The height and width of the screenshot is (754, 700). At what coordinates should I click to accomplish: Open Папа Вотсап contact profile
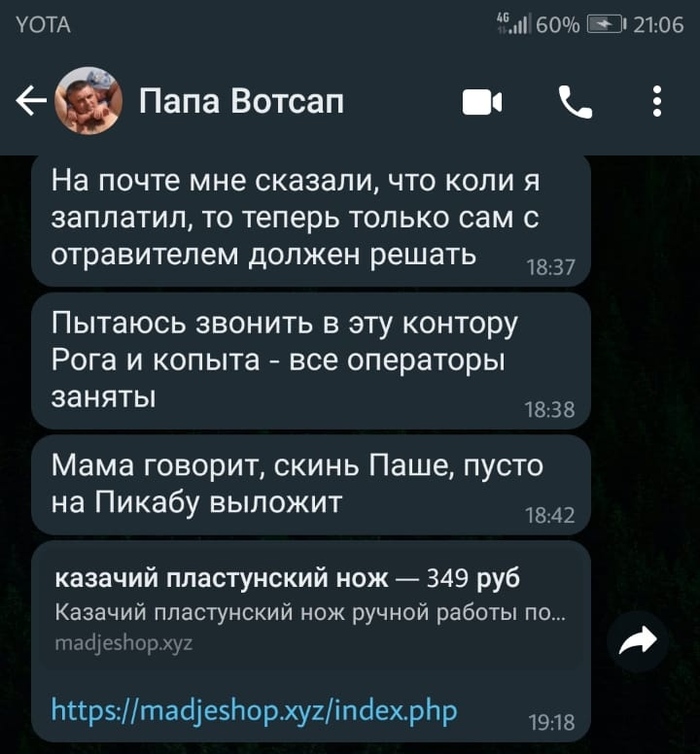click(240, 101)
